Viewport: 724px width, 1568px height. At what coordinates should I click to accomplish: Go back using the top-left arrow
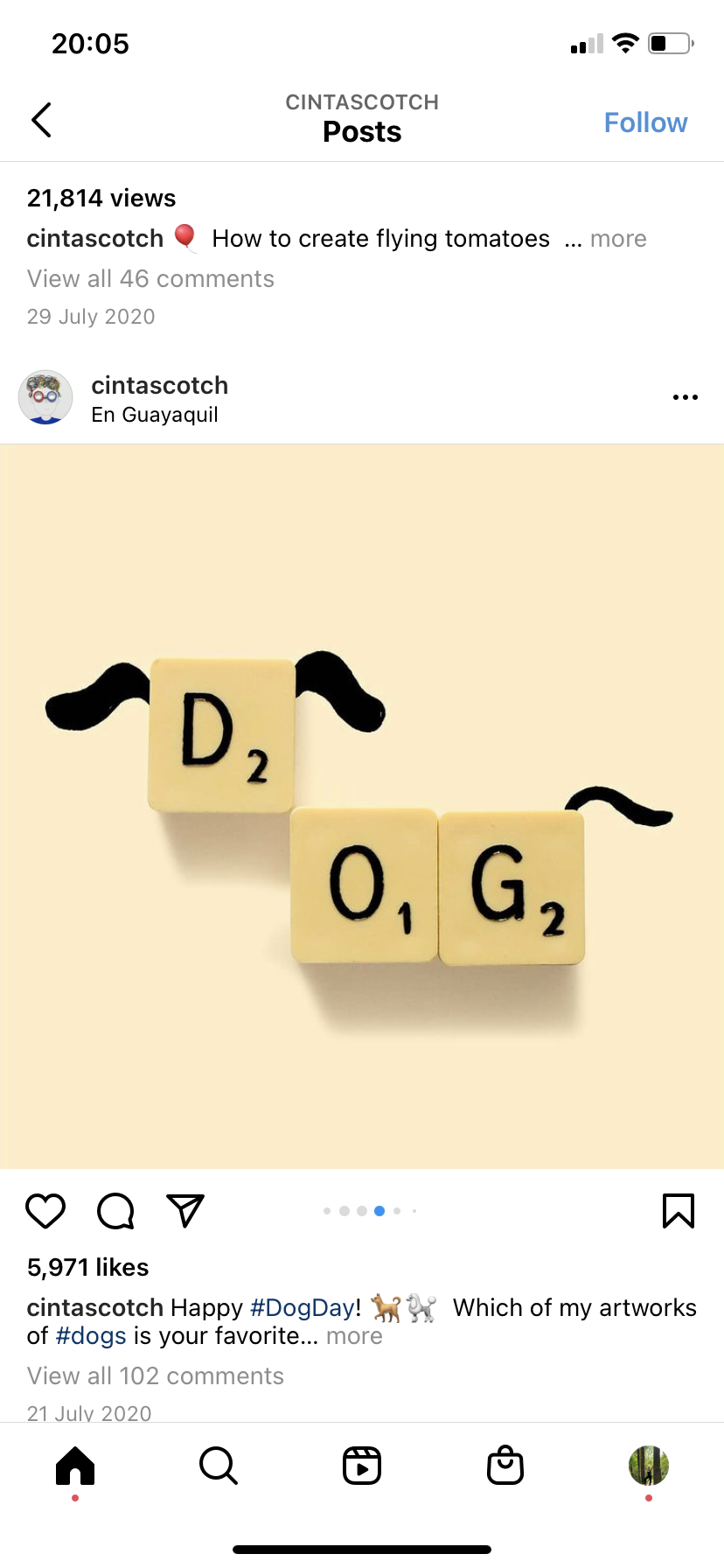(x=41, y=120)
